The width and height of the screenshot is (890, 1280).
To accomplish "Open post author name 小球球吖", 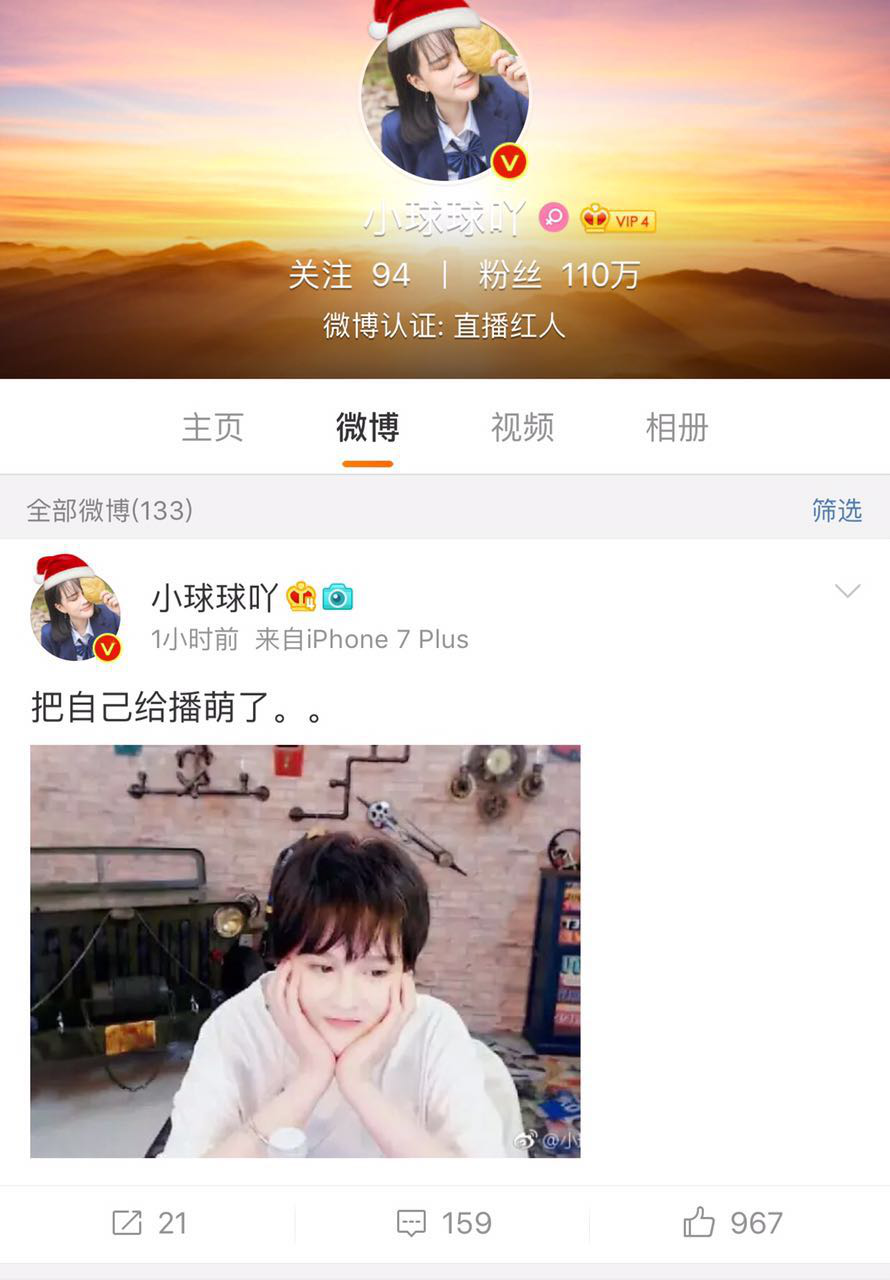I will click(x=214, y=597).
